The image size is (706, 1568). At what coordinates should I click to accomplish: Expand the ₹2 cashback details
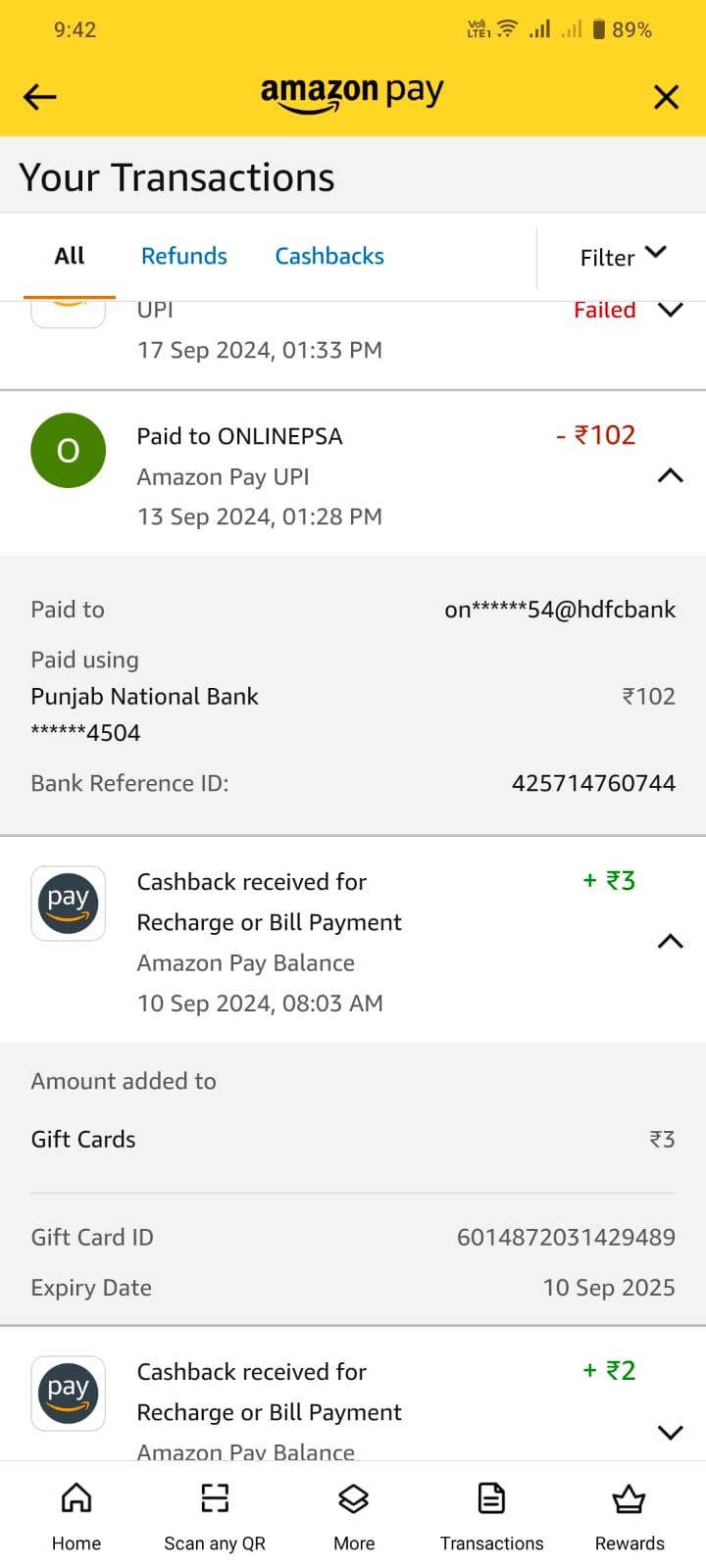click(x=670, y=1432)
